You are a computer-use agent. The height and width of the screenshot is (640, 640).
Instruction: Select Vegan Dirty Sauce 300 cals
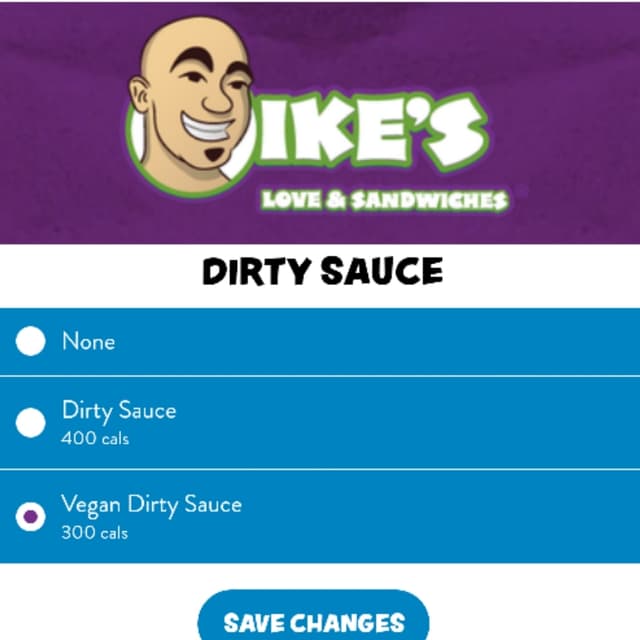tap(31, 516)
